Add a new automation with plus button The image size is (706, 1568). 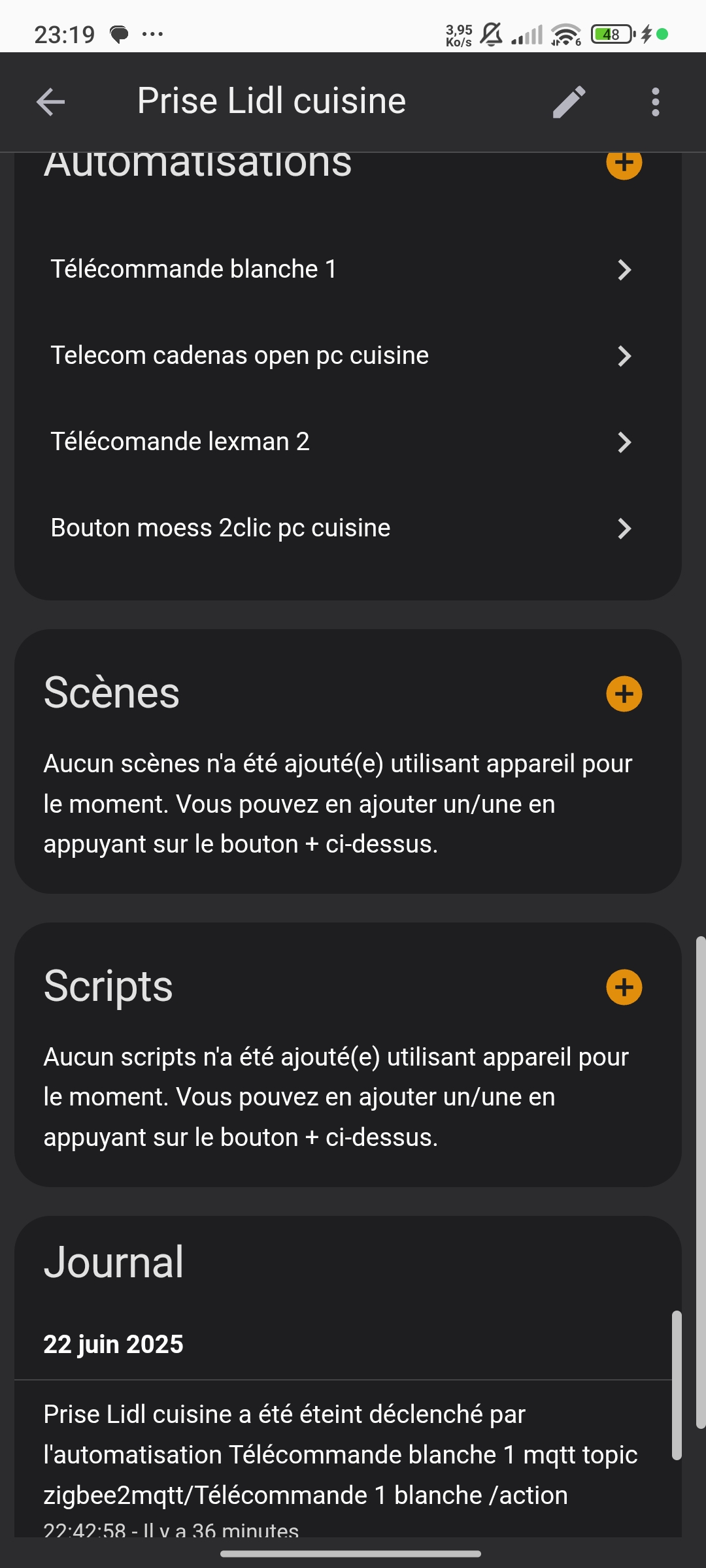pos(624,163)
